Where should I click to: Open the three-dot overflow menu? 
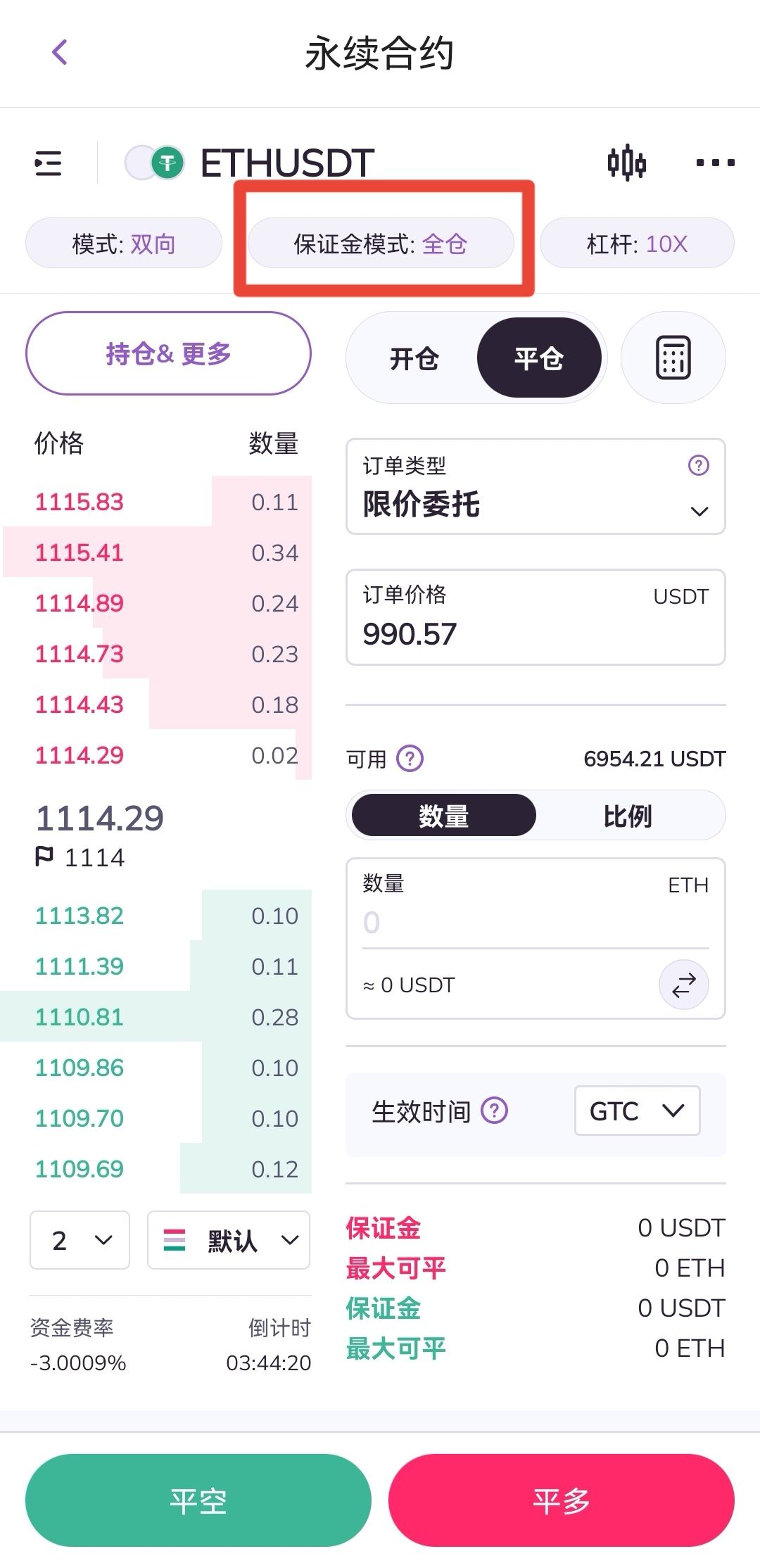[x=715, y=163]
